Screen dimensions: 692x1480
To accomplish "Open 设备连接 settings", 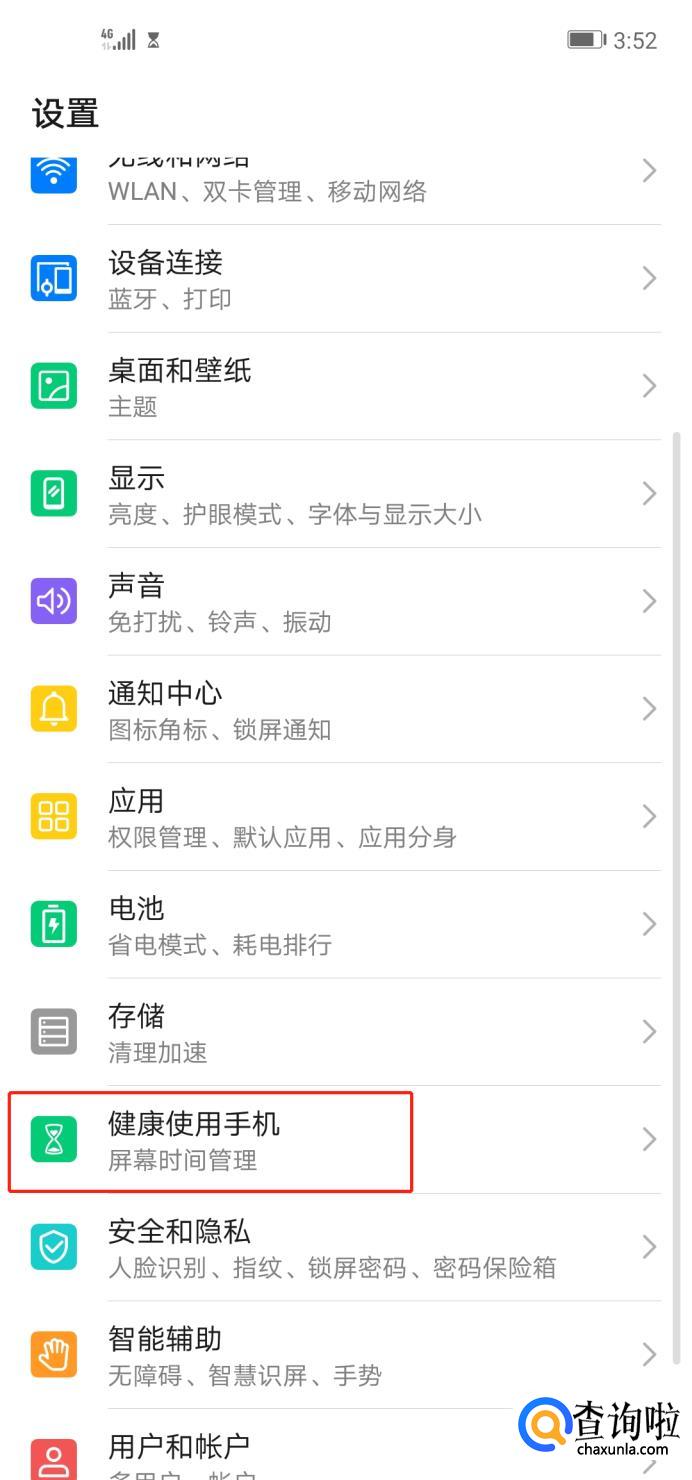I will (340, 279).
